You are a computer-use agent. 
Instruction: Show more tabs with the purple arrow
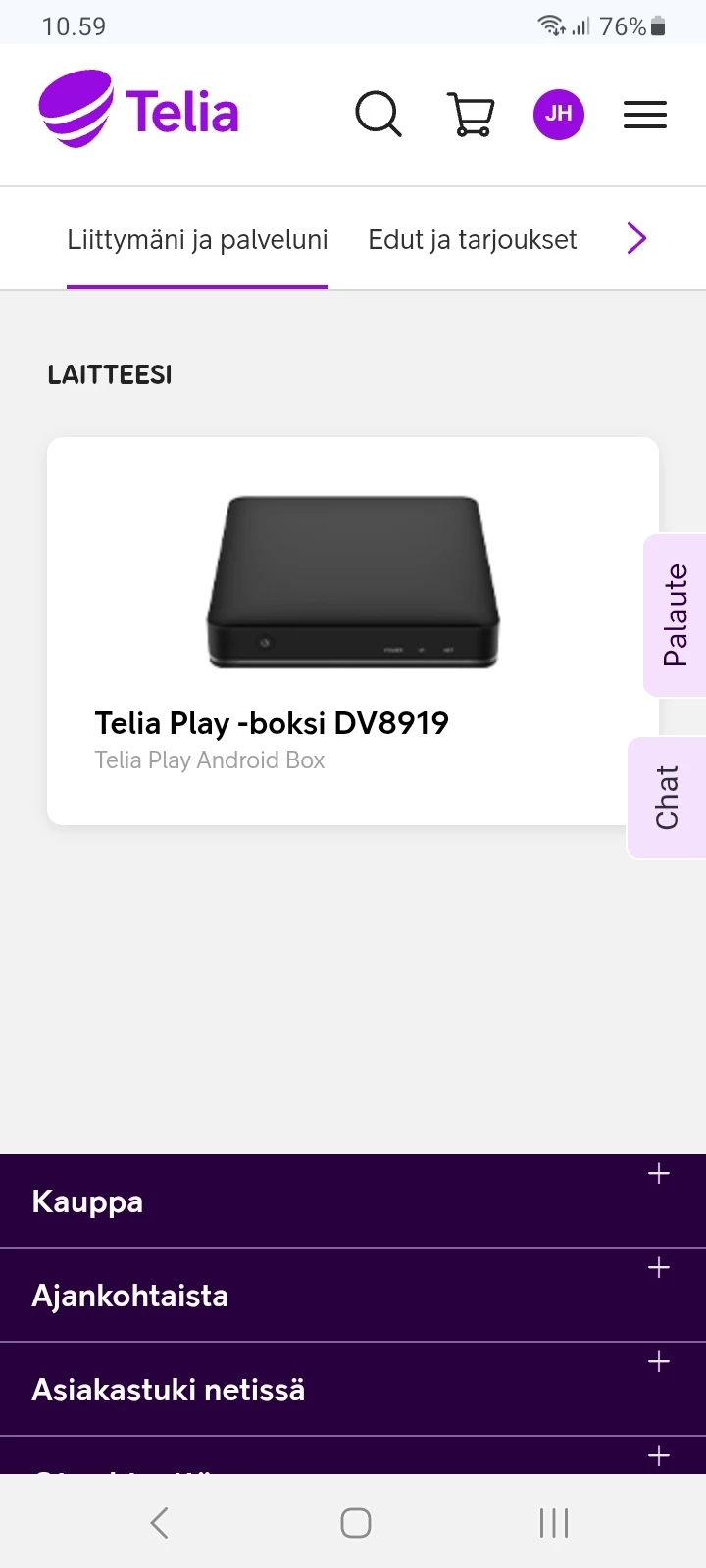[x=636, y=238]
